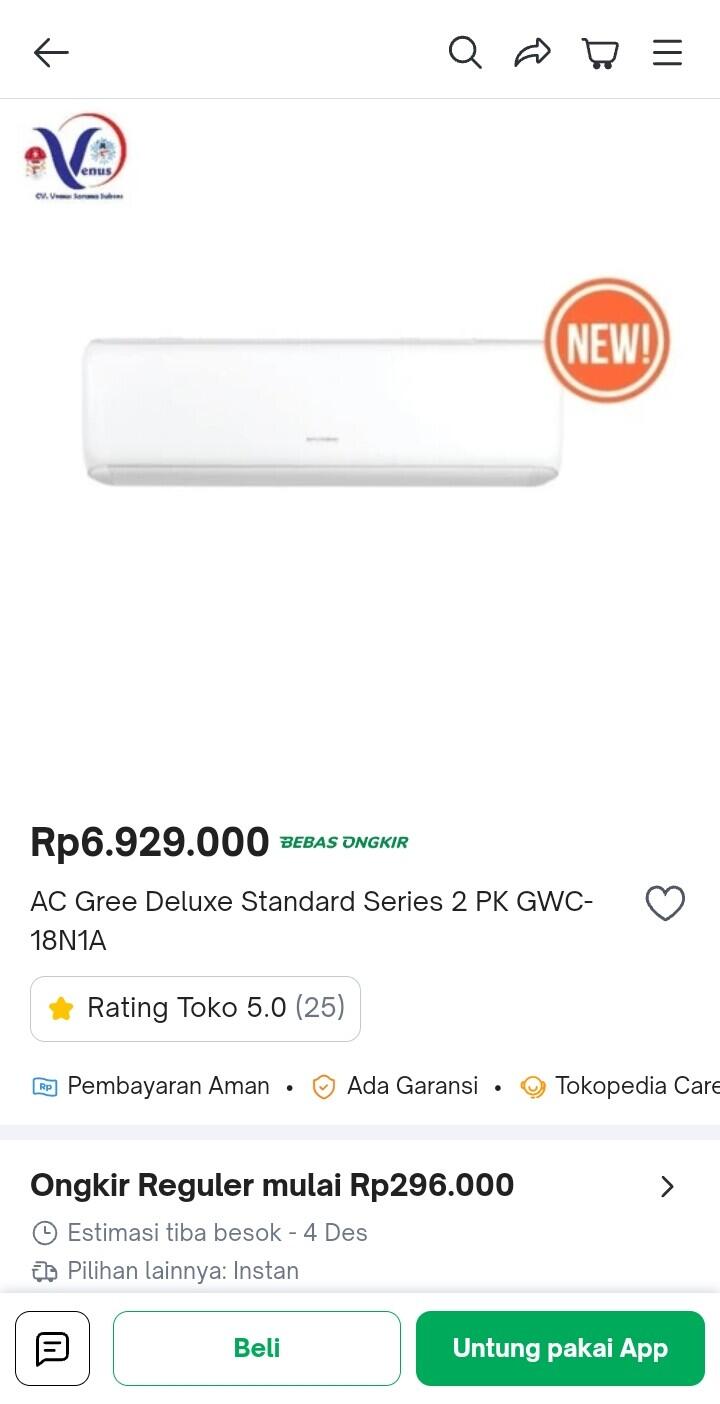Select the Rating Toko 5.0 chip
720x1404 pixels.
click(195, 1008)
